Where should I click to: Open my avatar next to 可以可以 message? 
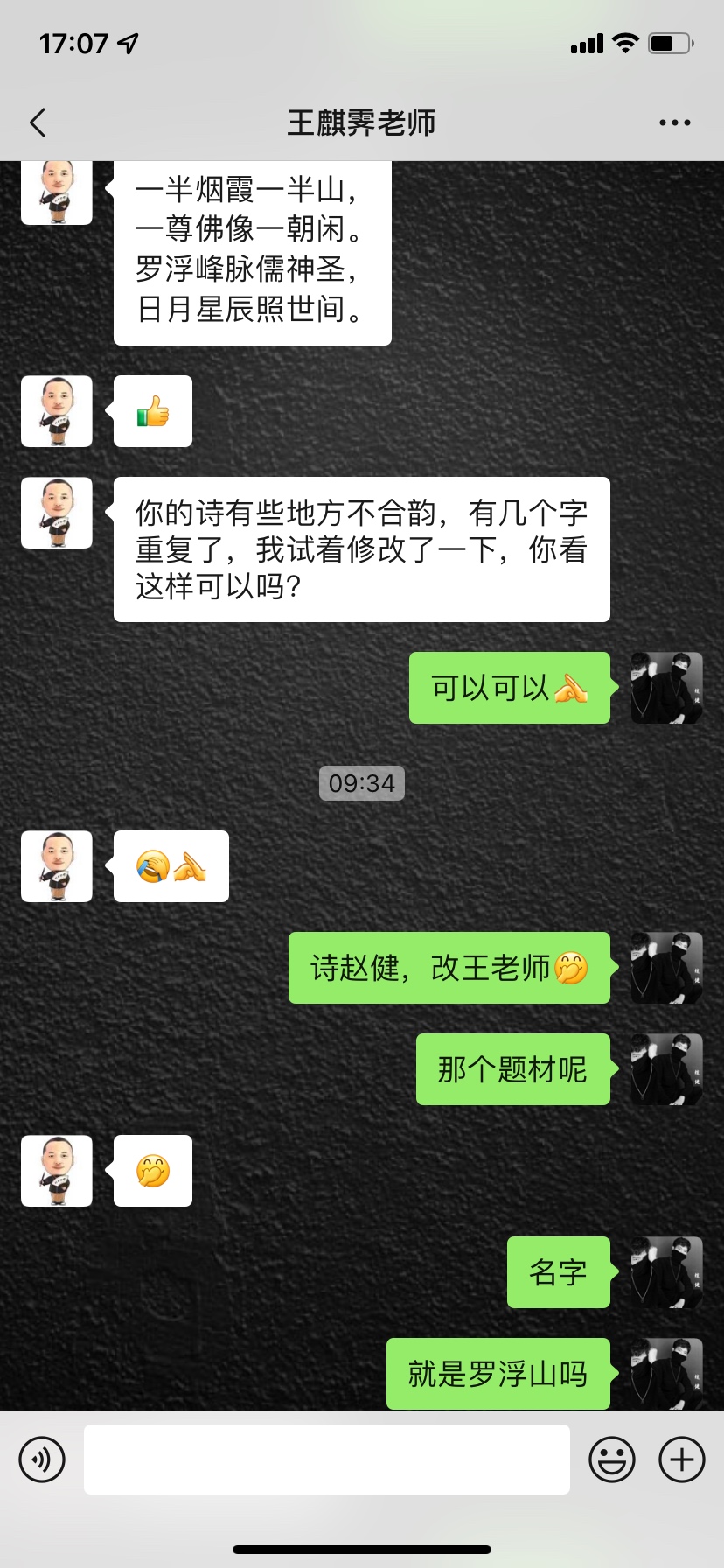tap(666, 688)
